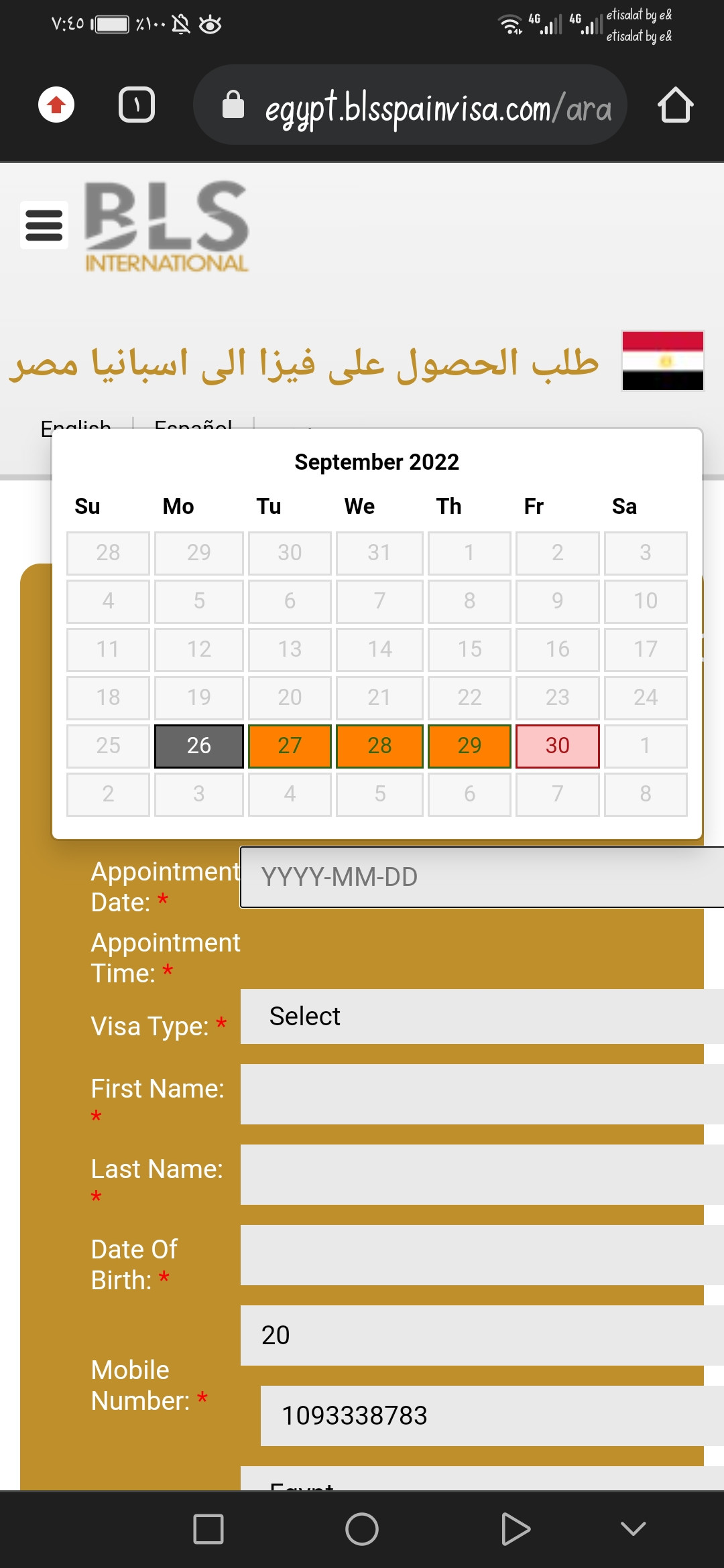
Task: Go to the phone home screen
Action: [362, 1529]
